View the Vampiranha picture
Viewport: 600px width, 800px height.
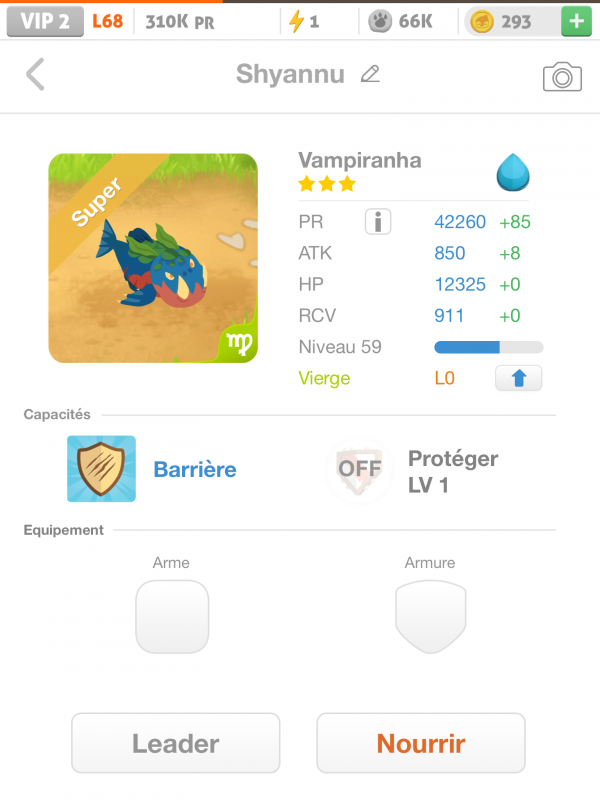[x=153, y=258]
